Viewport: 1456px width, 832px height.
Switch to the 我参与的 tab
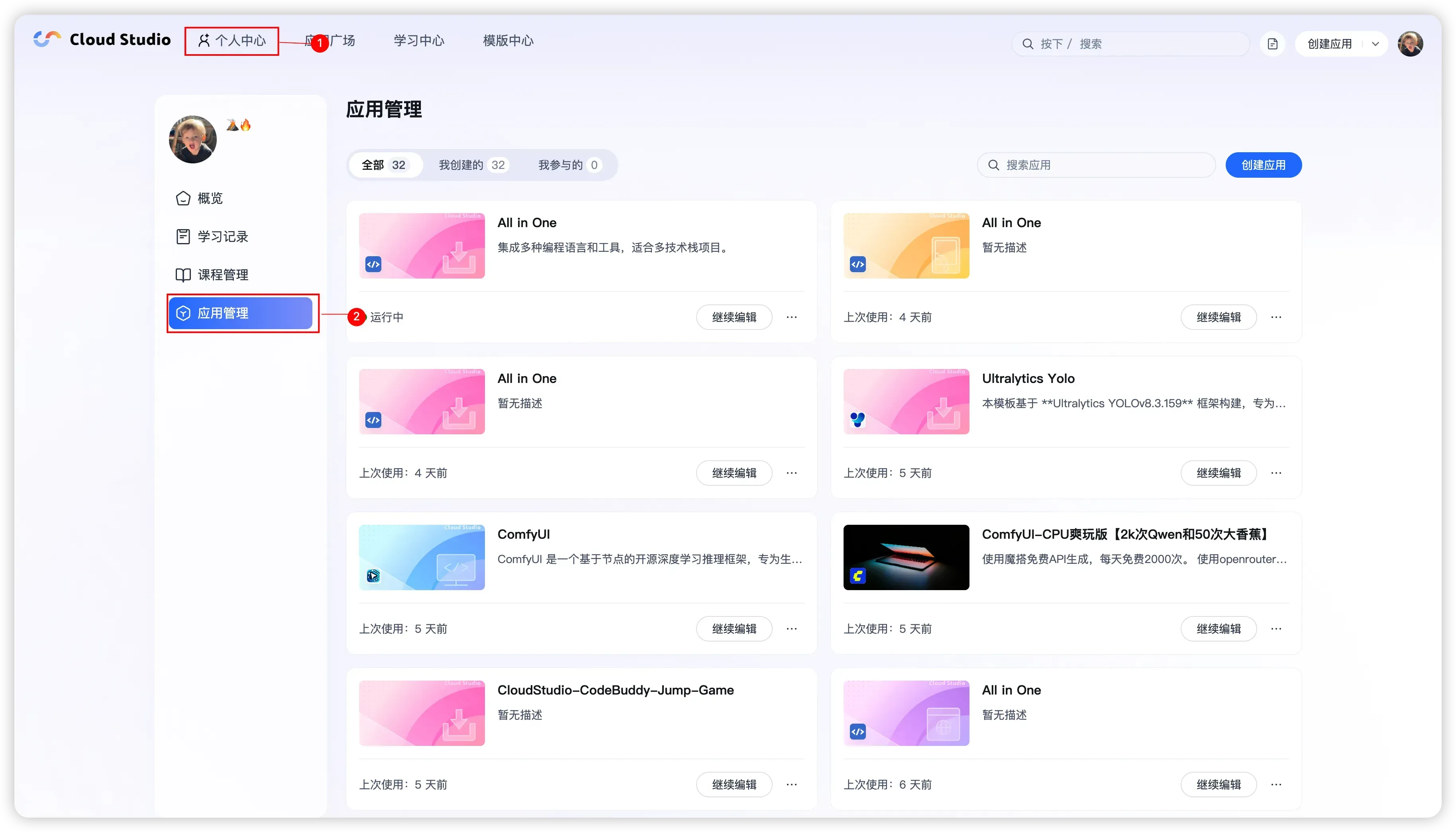pos(569,165)
